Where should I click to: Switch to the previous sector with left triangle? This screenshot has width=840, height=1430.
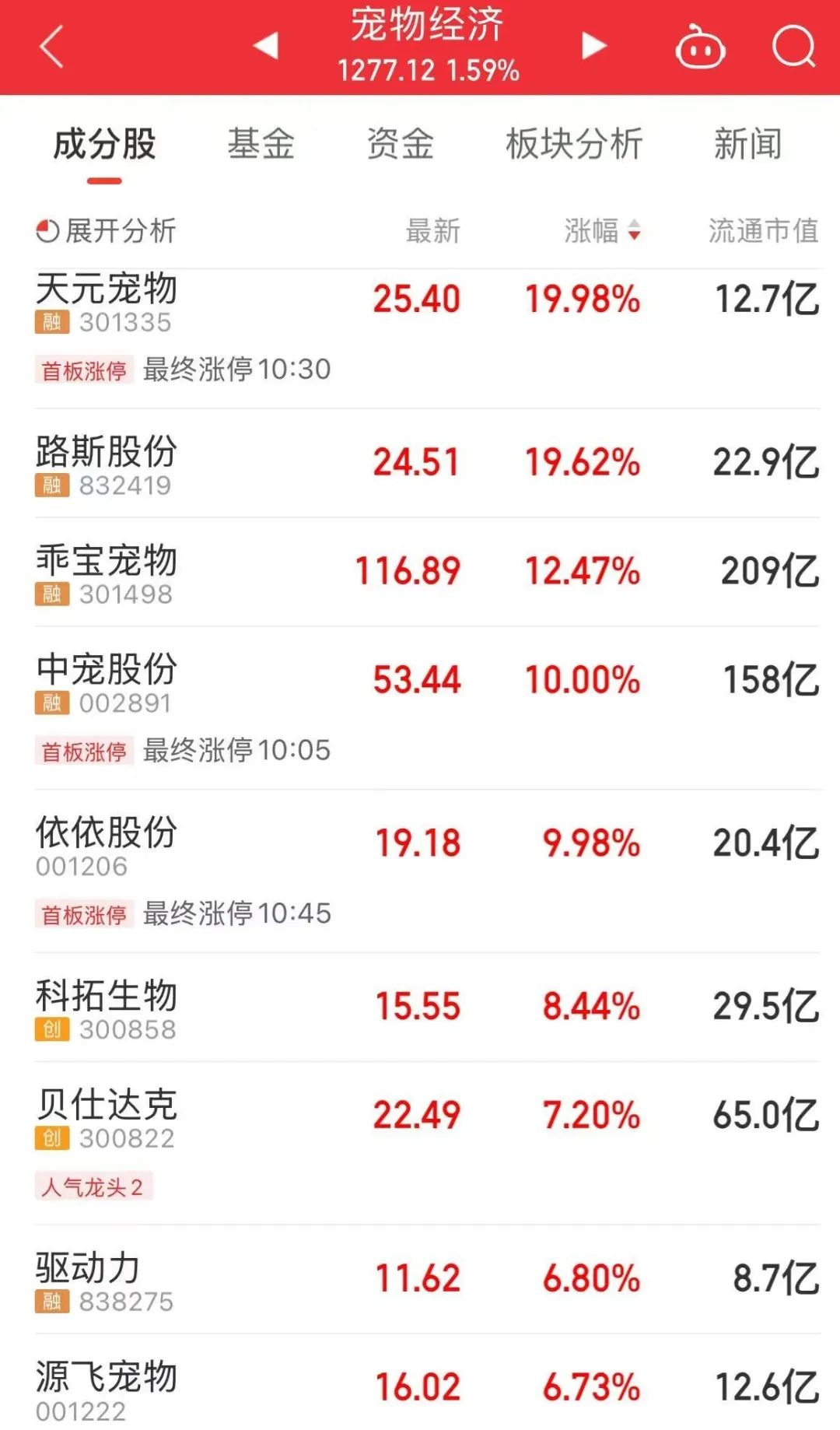267,45
